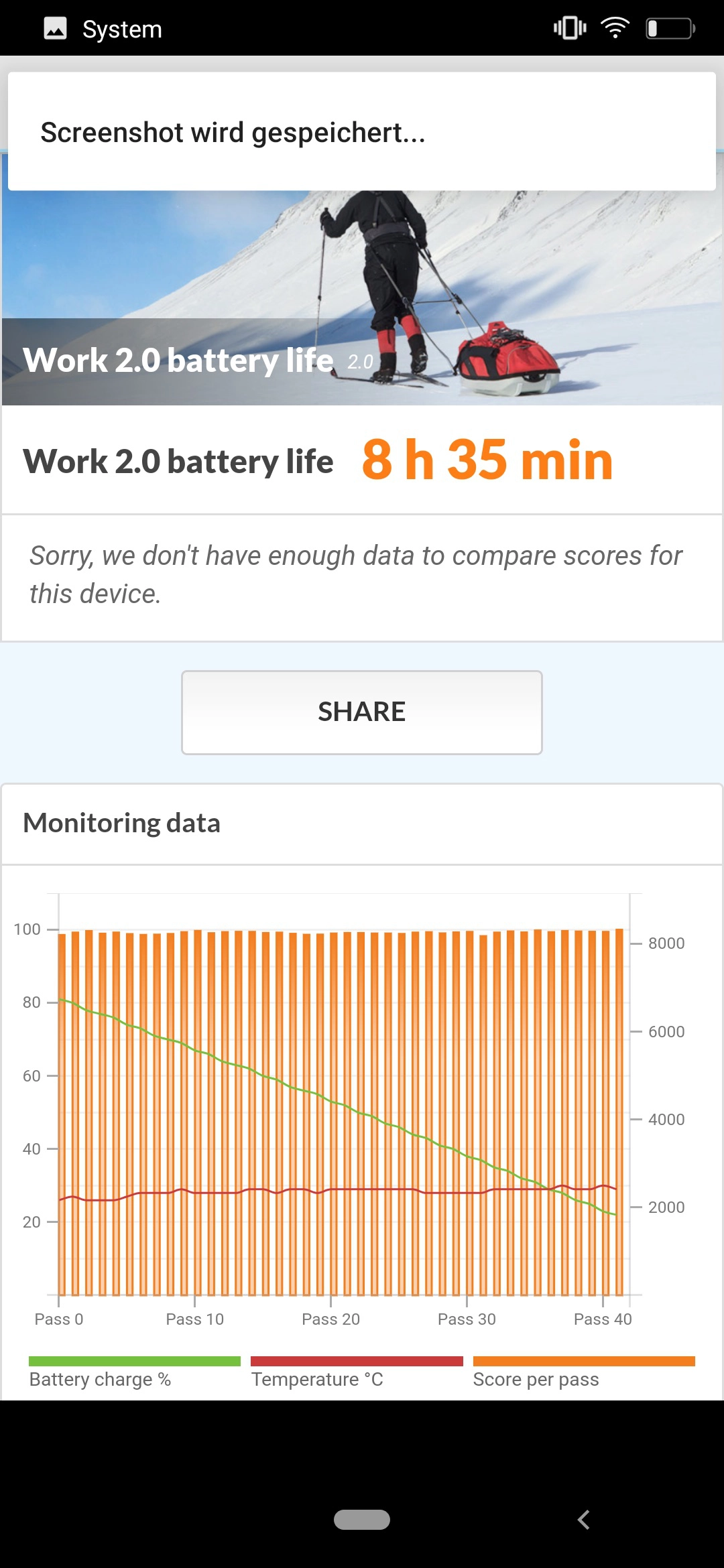724x1568 pixels.
Task: Go back with the navigation arrow
Action: pyautogui.click(x=583, y=1520)
